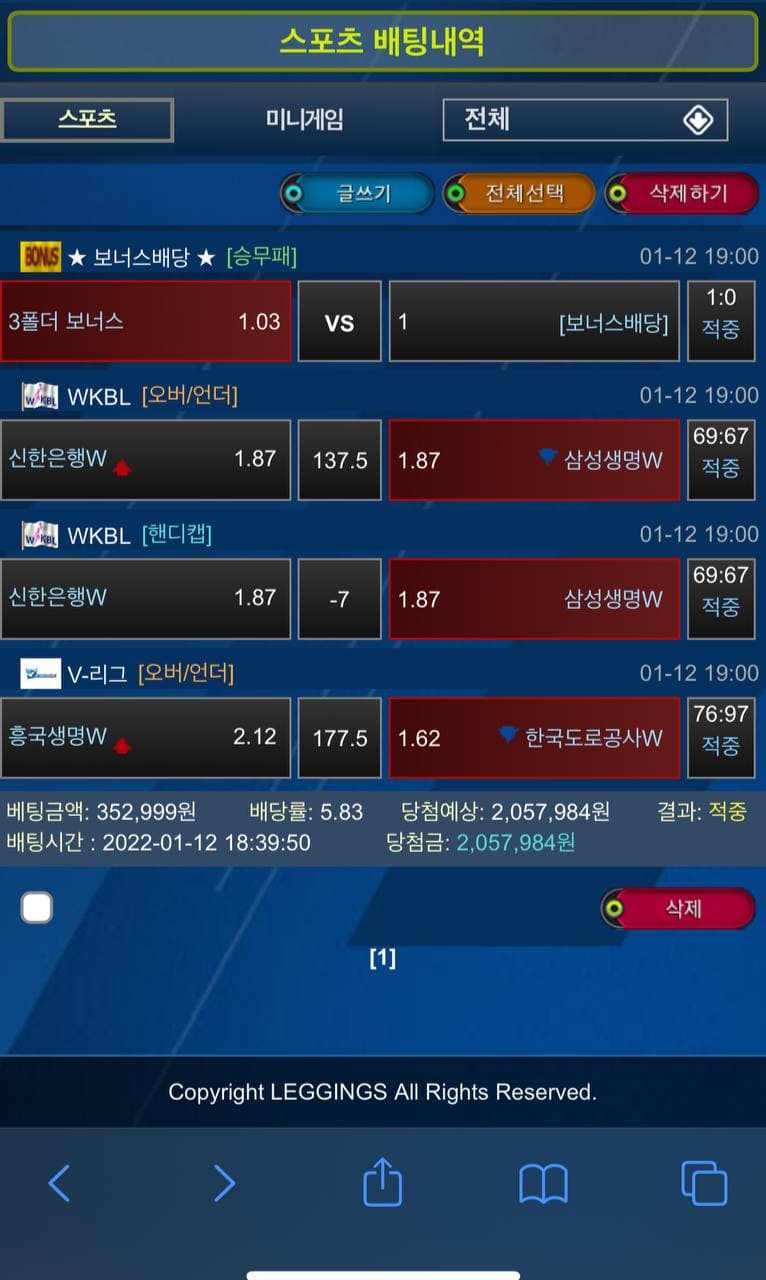766x1280 pixels.
Task: Open Safari bookmarks
Action: (543, 1184)
